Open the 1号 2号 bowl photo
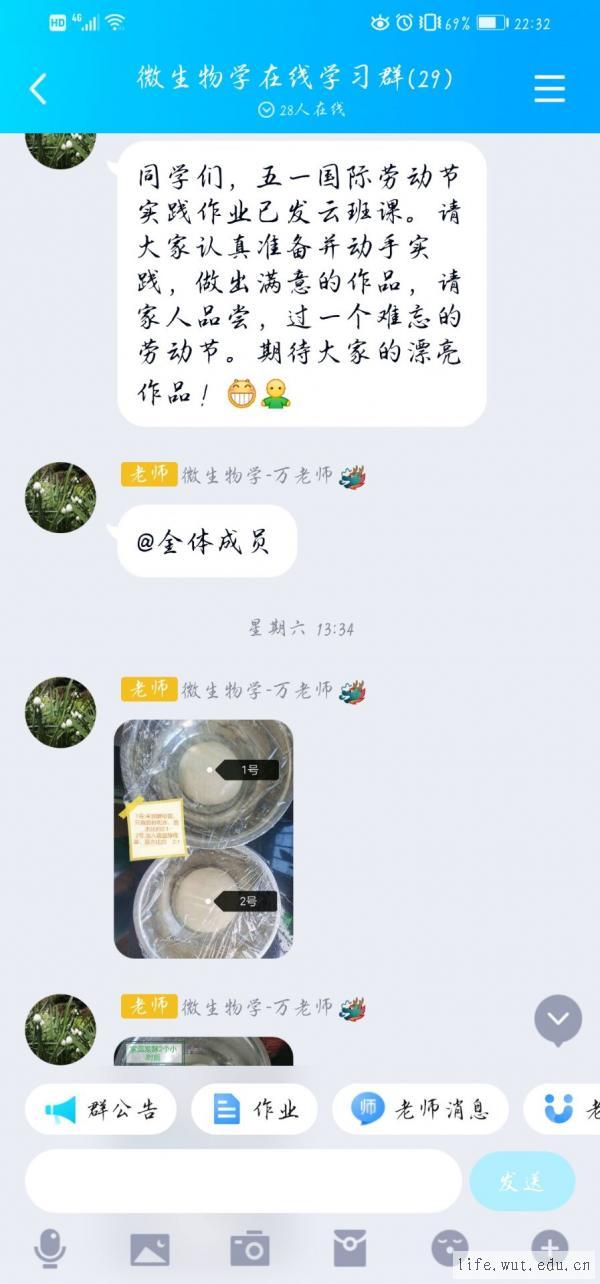Screen dimensions: 600x1284 pyautogui.click(x=203, y=838)
